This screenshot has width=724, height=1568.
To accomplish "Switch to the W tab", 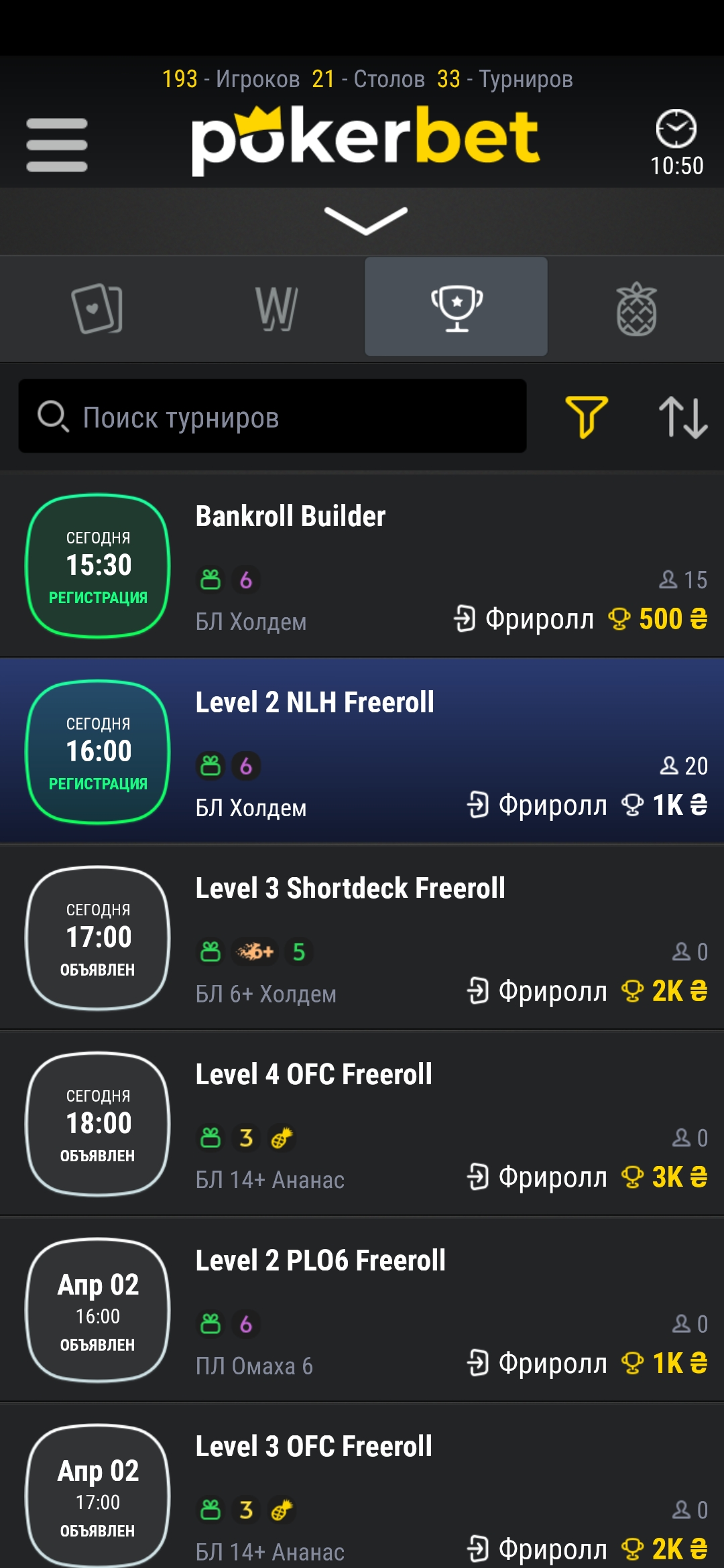I will point(276,308).
